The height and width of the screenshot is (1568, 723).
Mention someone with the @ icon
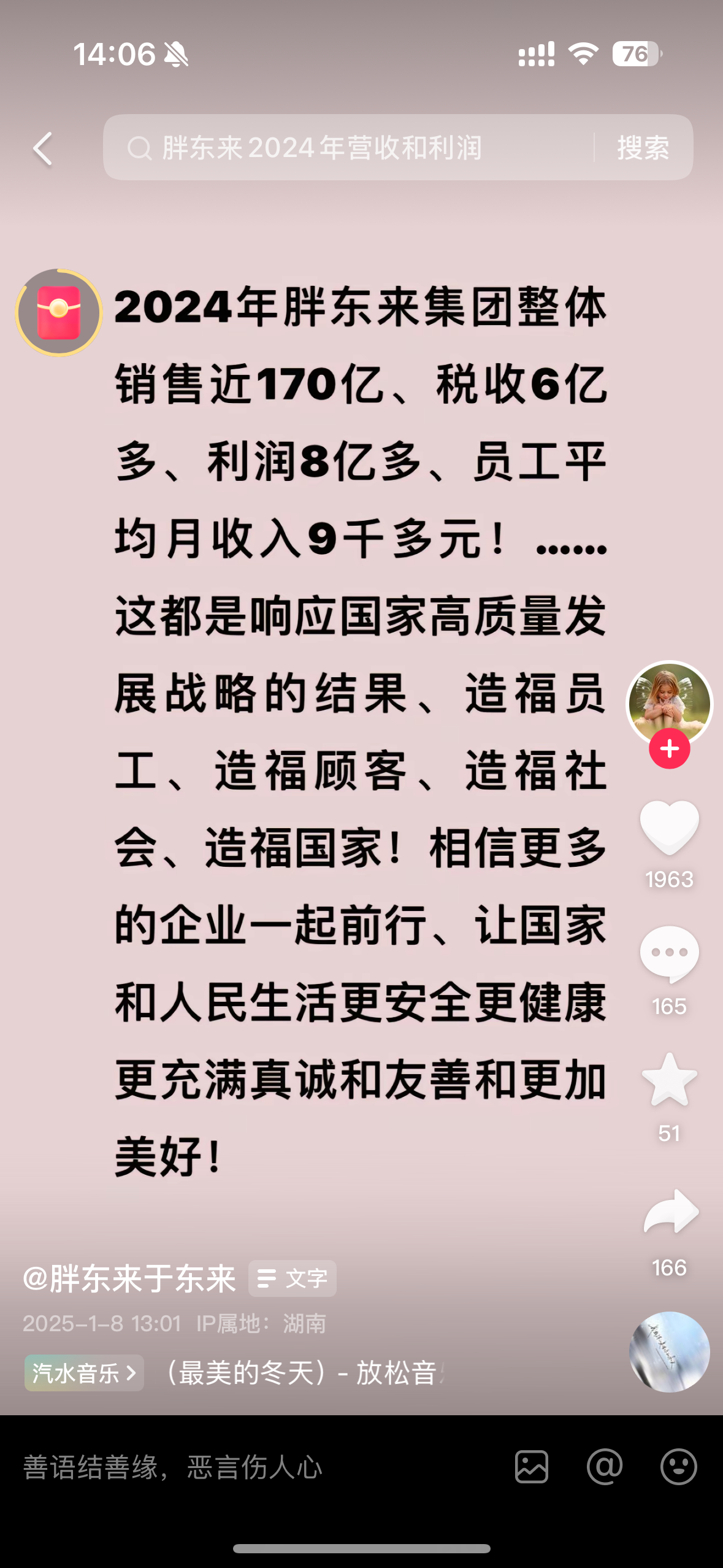click(604, 1467)
